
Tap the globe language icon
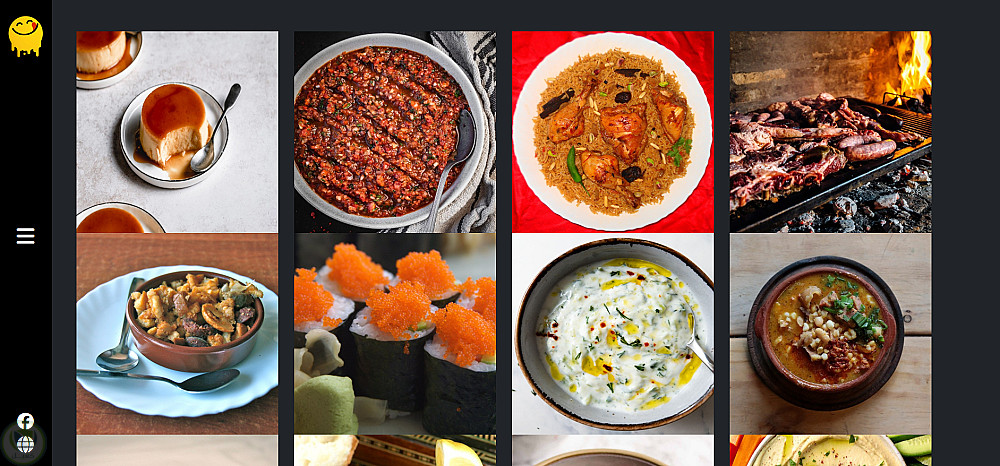point(25,444)
